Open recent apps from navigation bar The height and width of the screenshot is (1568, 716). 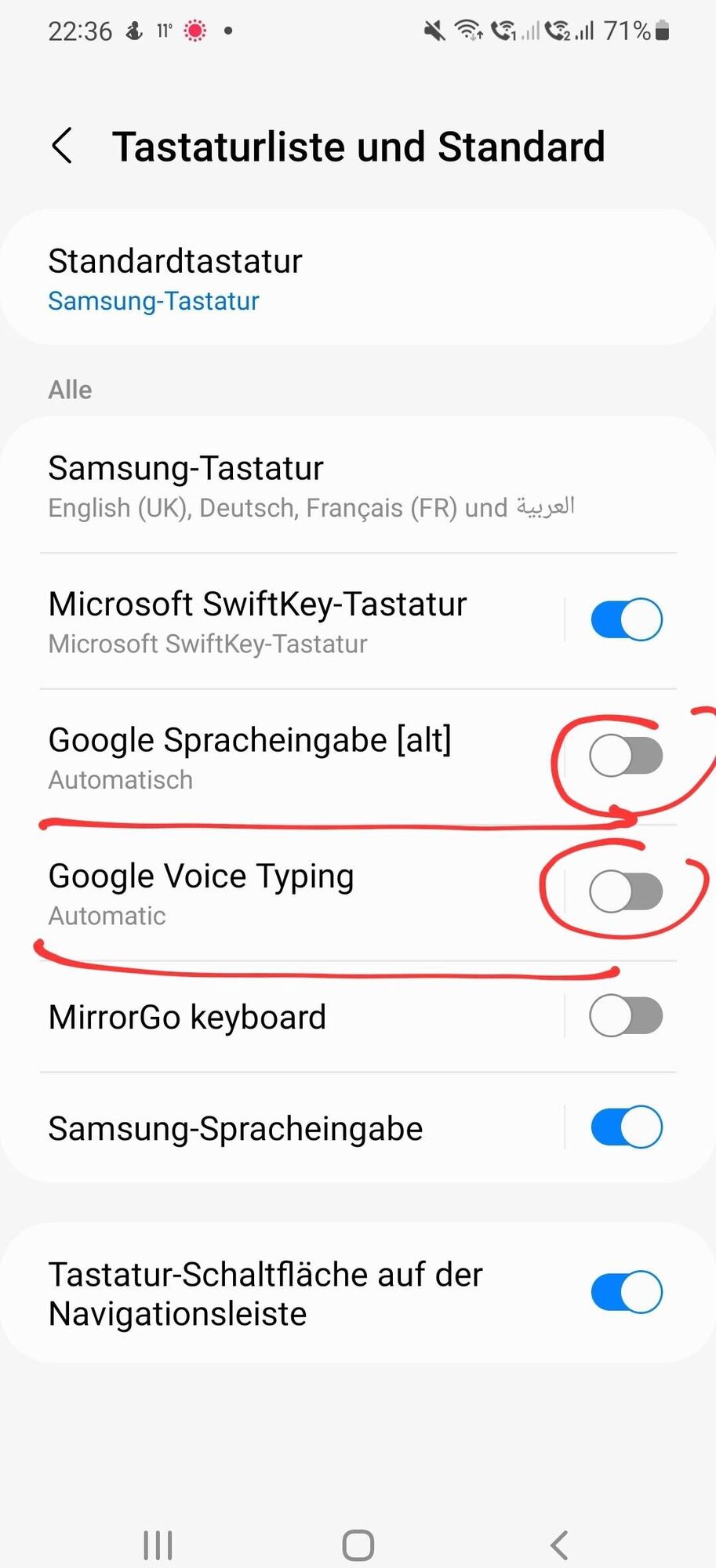click(158, 1545)
